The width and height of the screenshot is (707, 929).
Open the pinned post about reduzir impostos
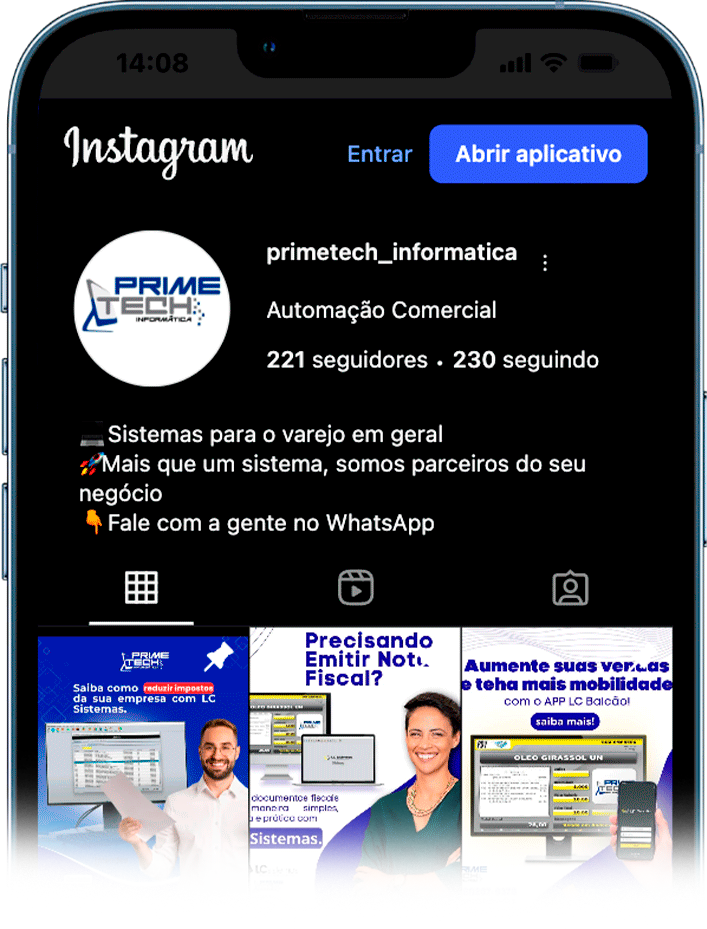coord(143,760)
